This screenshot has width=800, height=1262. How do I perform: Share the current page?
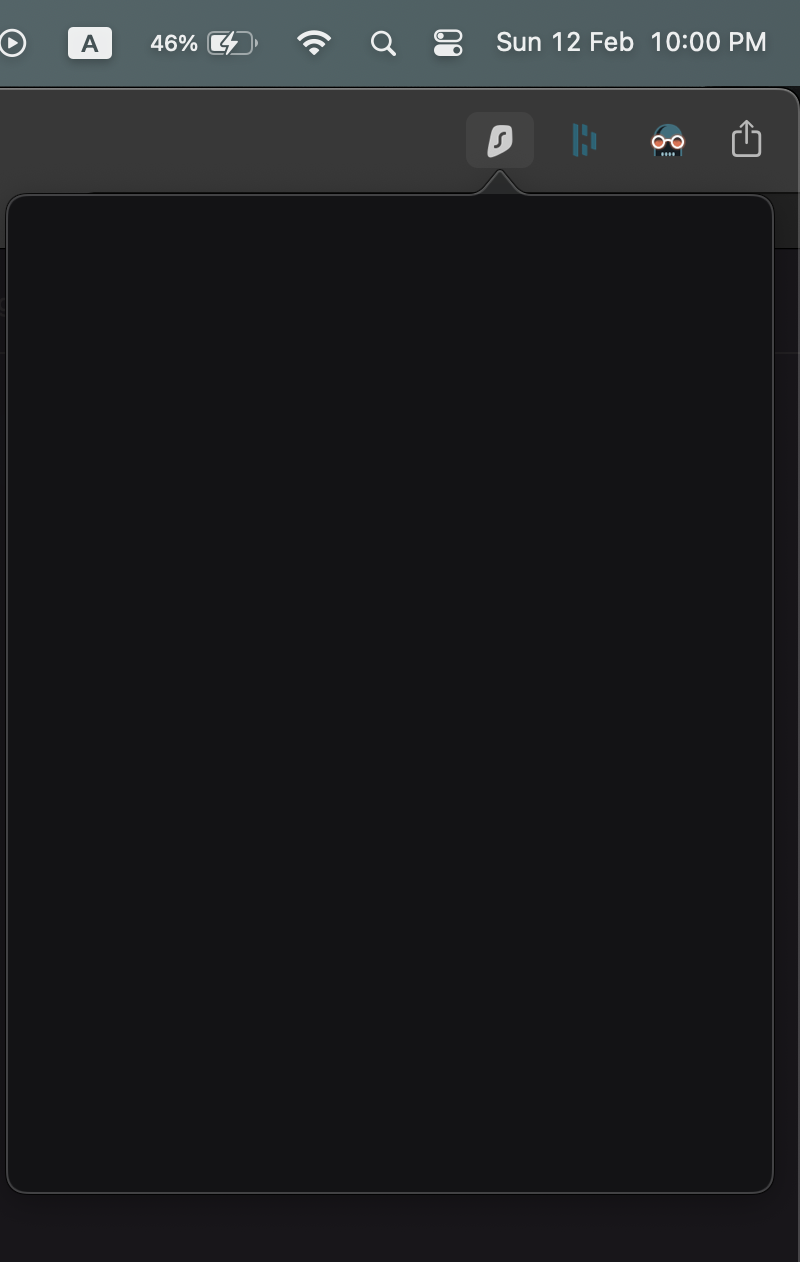click(x=746, y=139)
